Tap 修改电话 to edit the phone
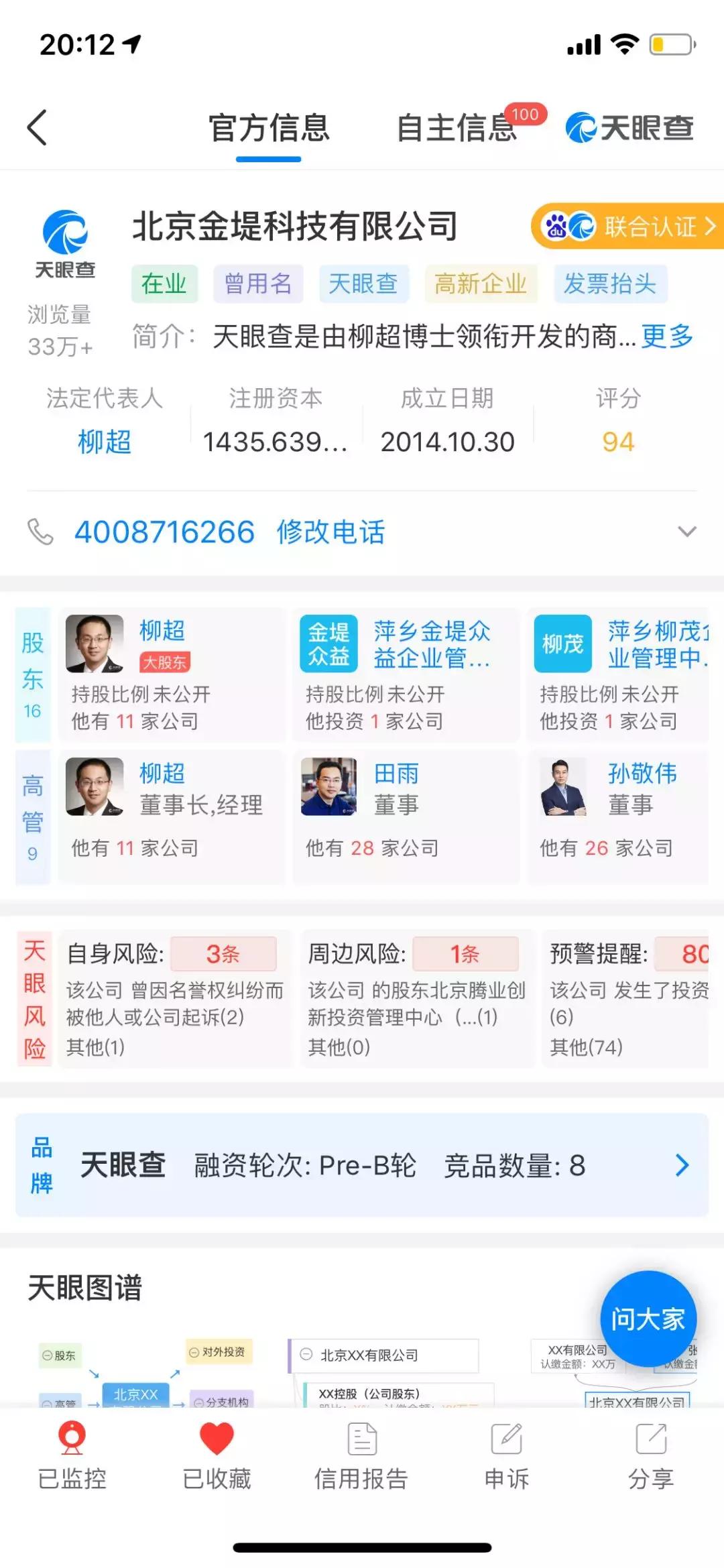 click(330, 532)
